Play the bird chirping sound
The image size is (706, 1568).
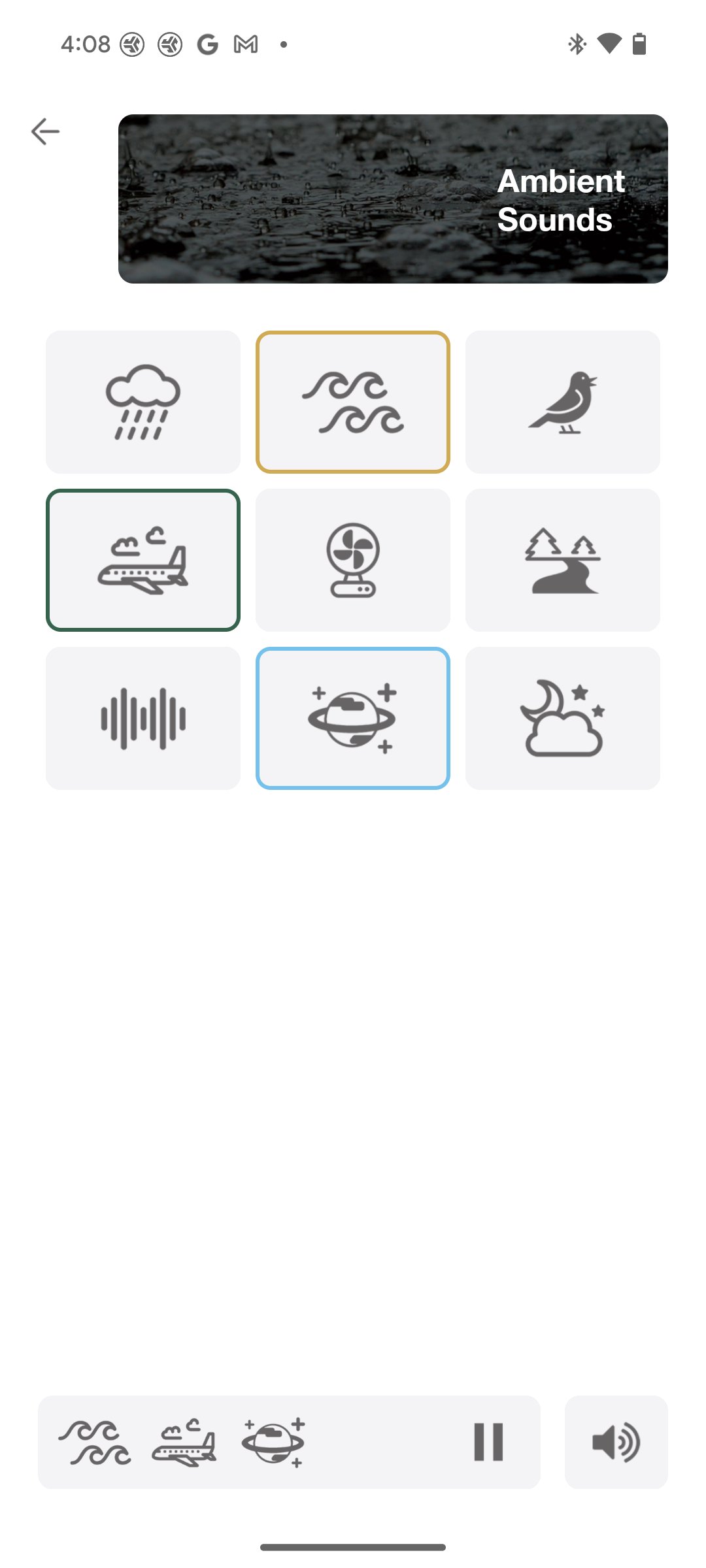click(x=563, y=401)
